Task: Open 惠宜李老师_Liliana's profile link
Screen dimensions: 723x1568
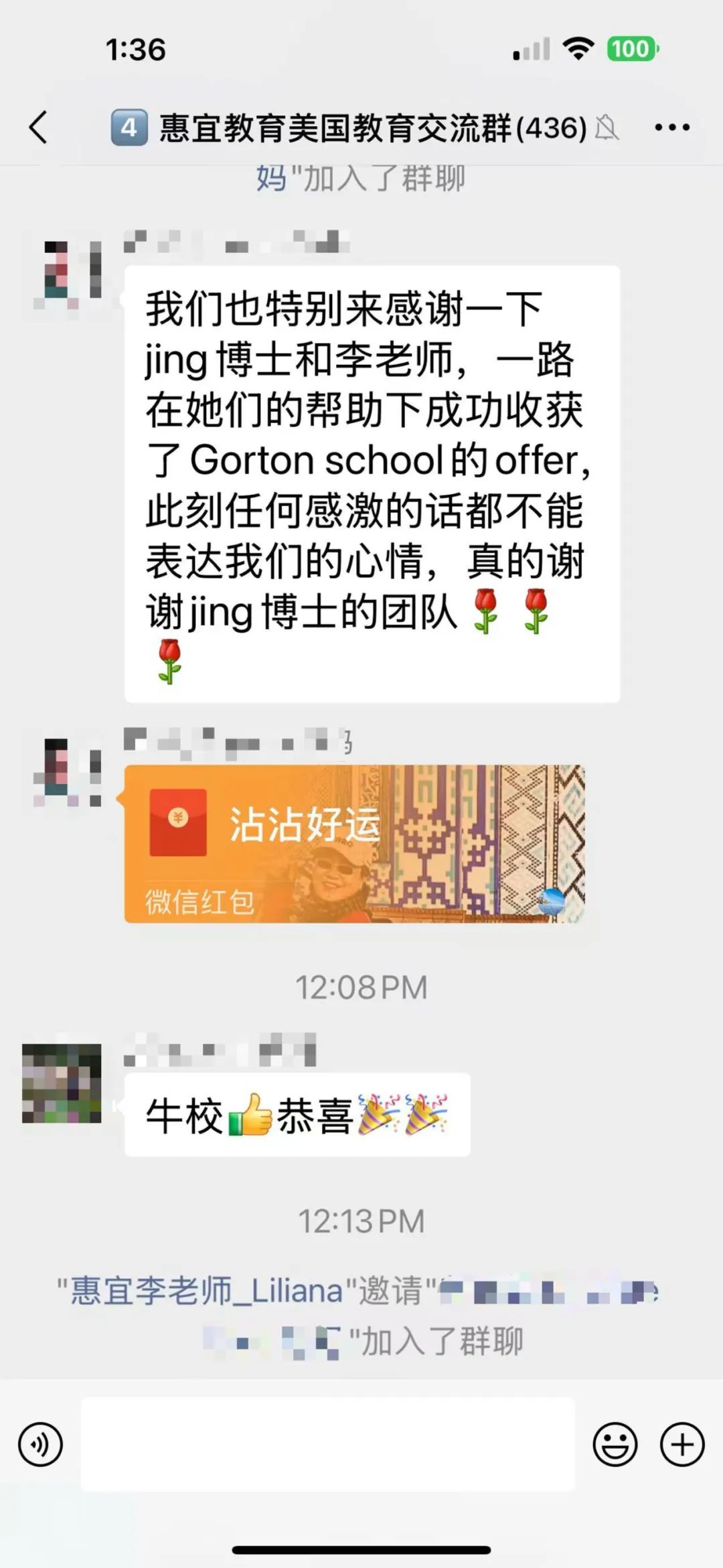Action: coord(207,1290)
